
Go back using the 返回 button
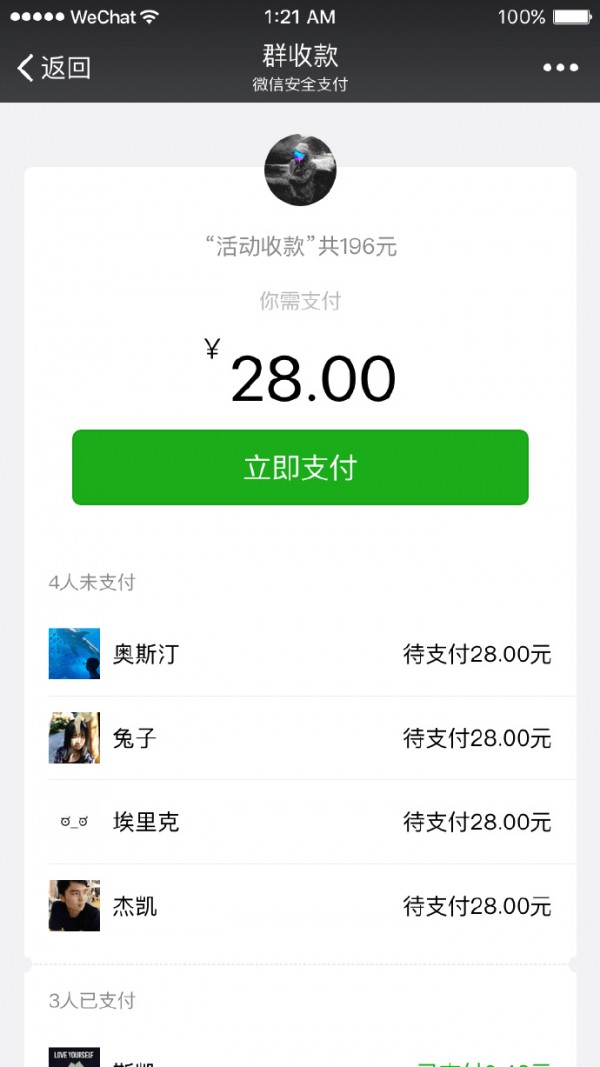click(55, 68)
